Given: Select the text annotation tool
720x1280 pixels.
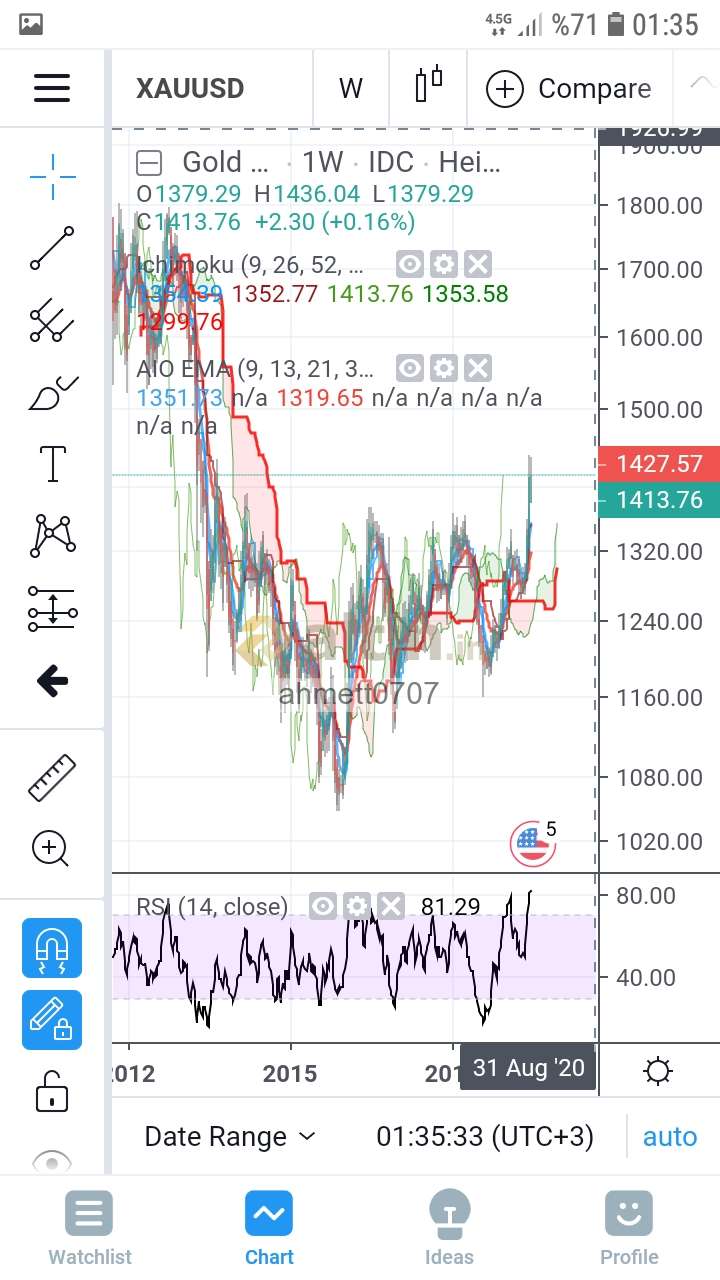Looking at the screenshot, I should click(x=52, y=464).
